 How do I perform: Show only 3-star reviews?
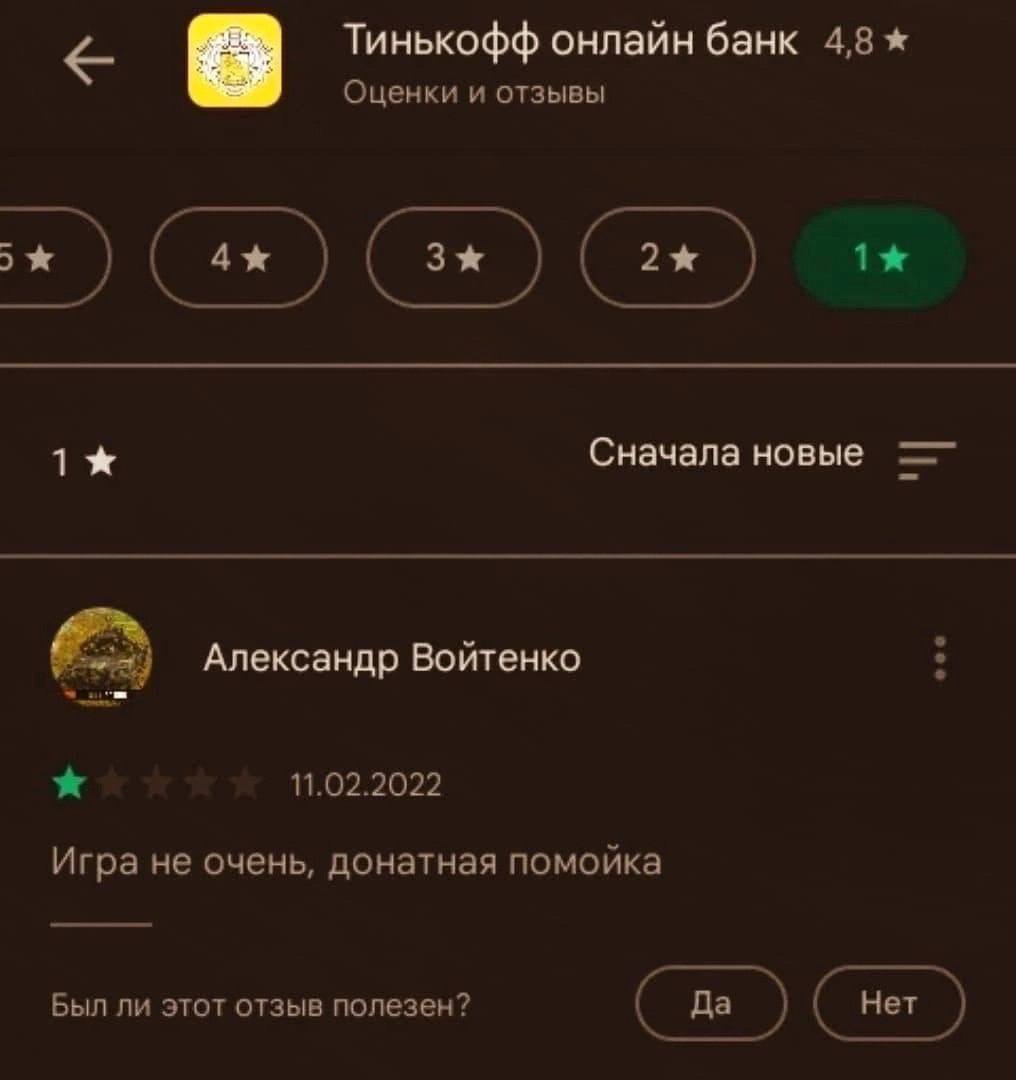pyautogui.click(x=454, y=258)
